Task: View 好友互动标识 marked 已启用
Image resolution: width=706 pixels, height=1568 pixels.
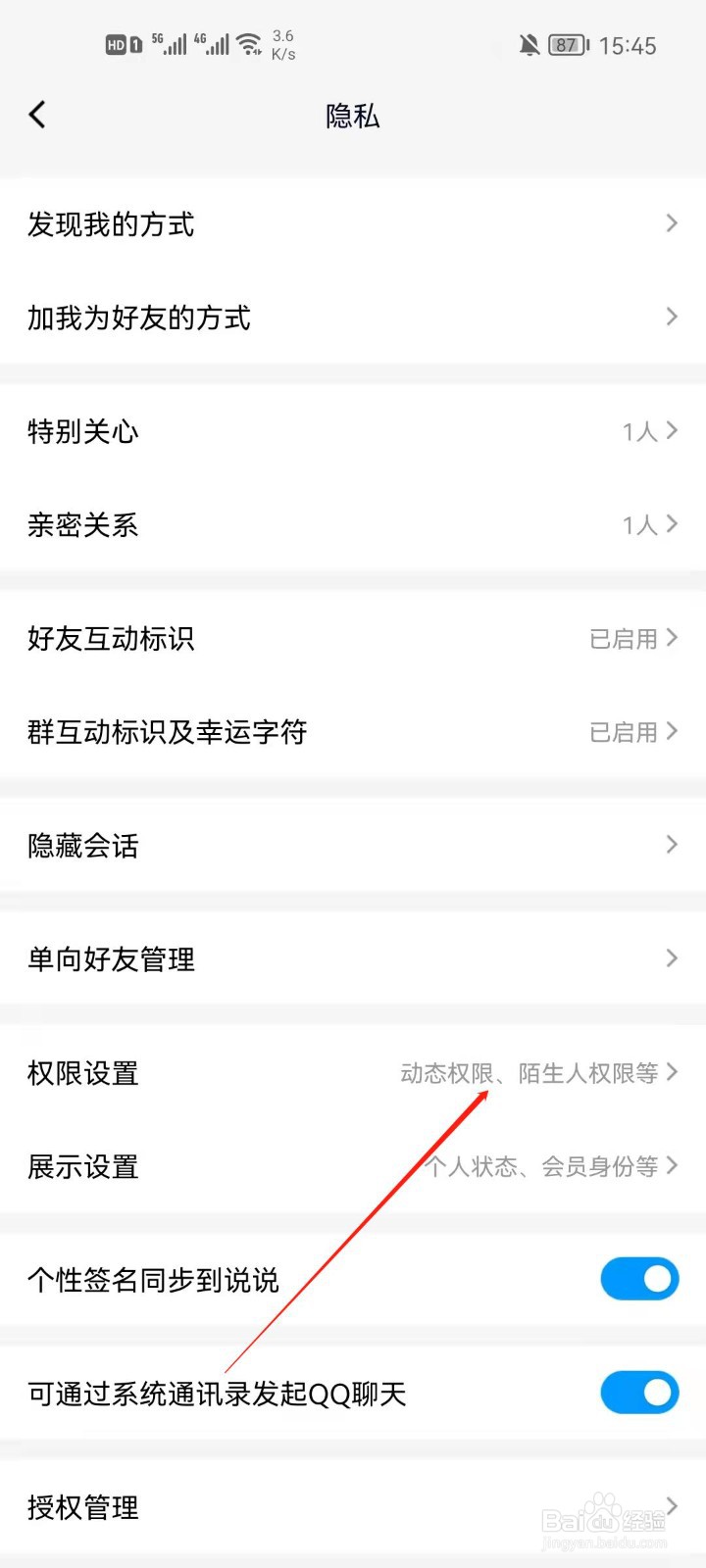Action: [x=353, y=638]
